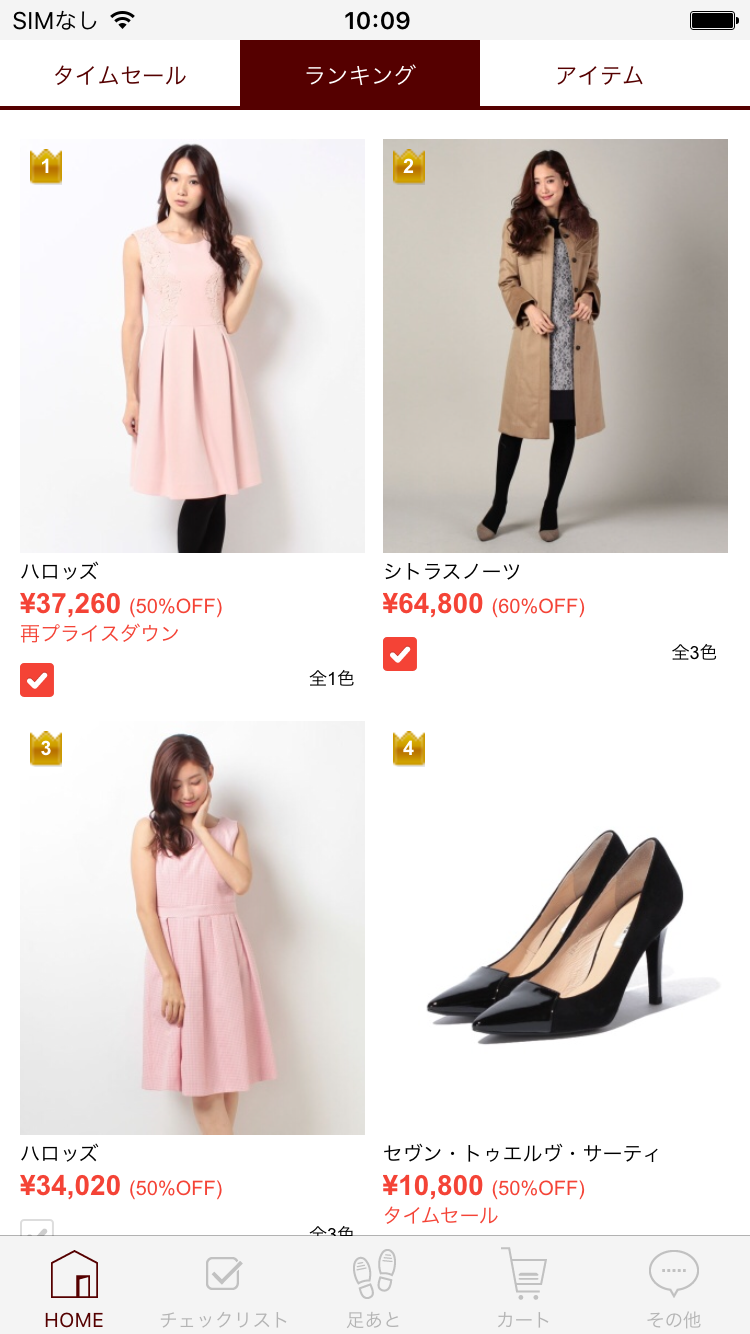Select the ランキング tab
This screenshot has width=750, height=1334.
tap(360, 75)
